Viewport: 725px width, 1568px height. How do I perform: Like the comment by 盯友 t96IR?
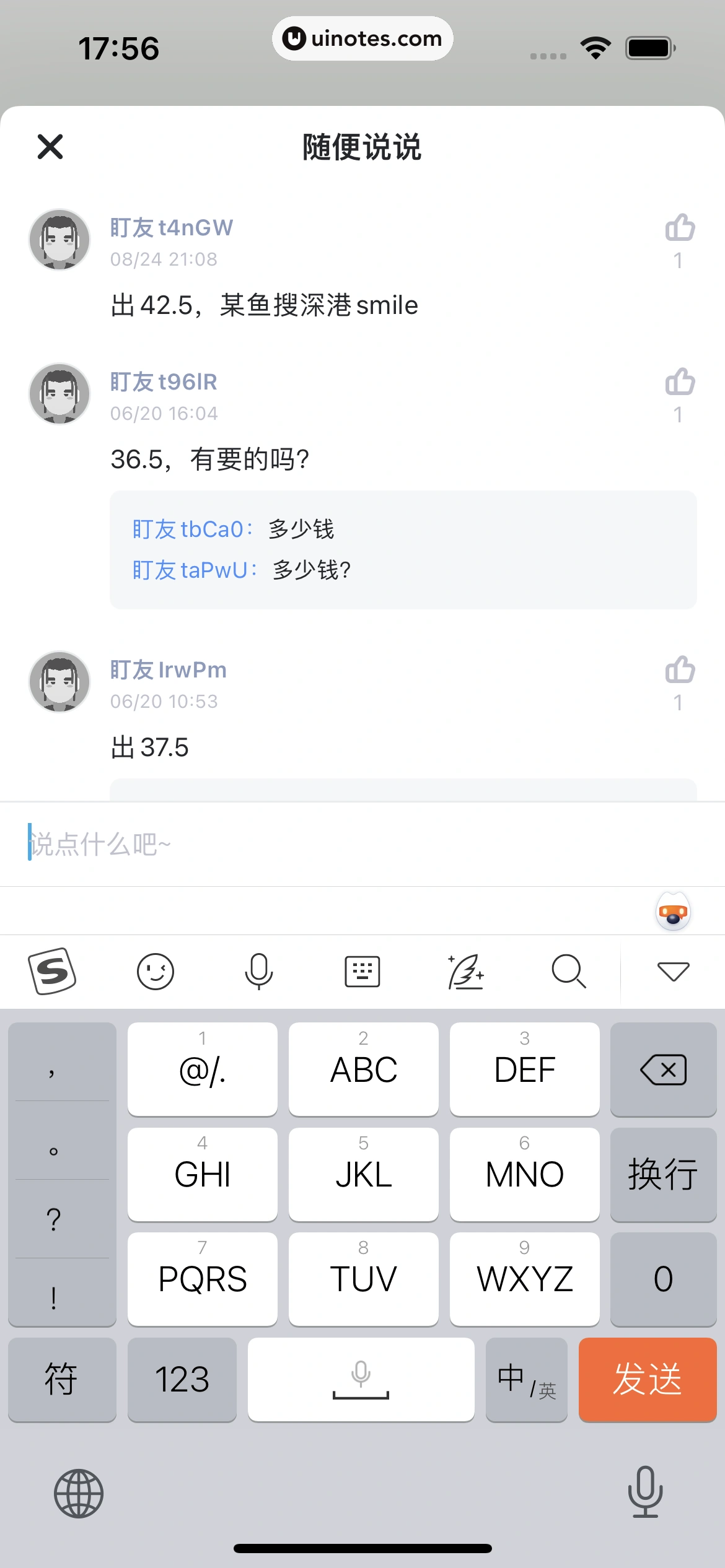point(680,383)
